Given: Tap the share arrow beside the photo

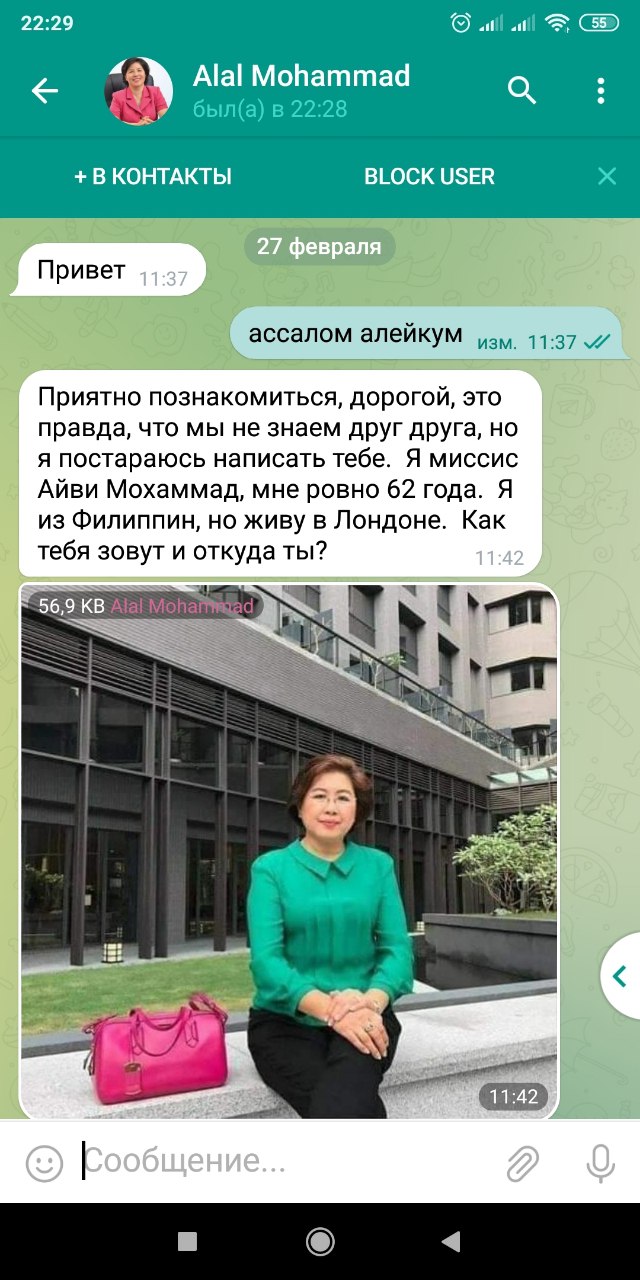Looking at the screenshot, I should pos(619,975).
